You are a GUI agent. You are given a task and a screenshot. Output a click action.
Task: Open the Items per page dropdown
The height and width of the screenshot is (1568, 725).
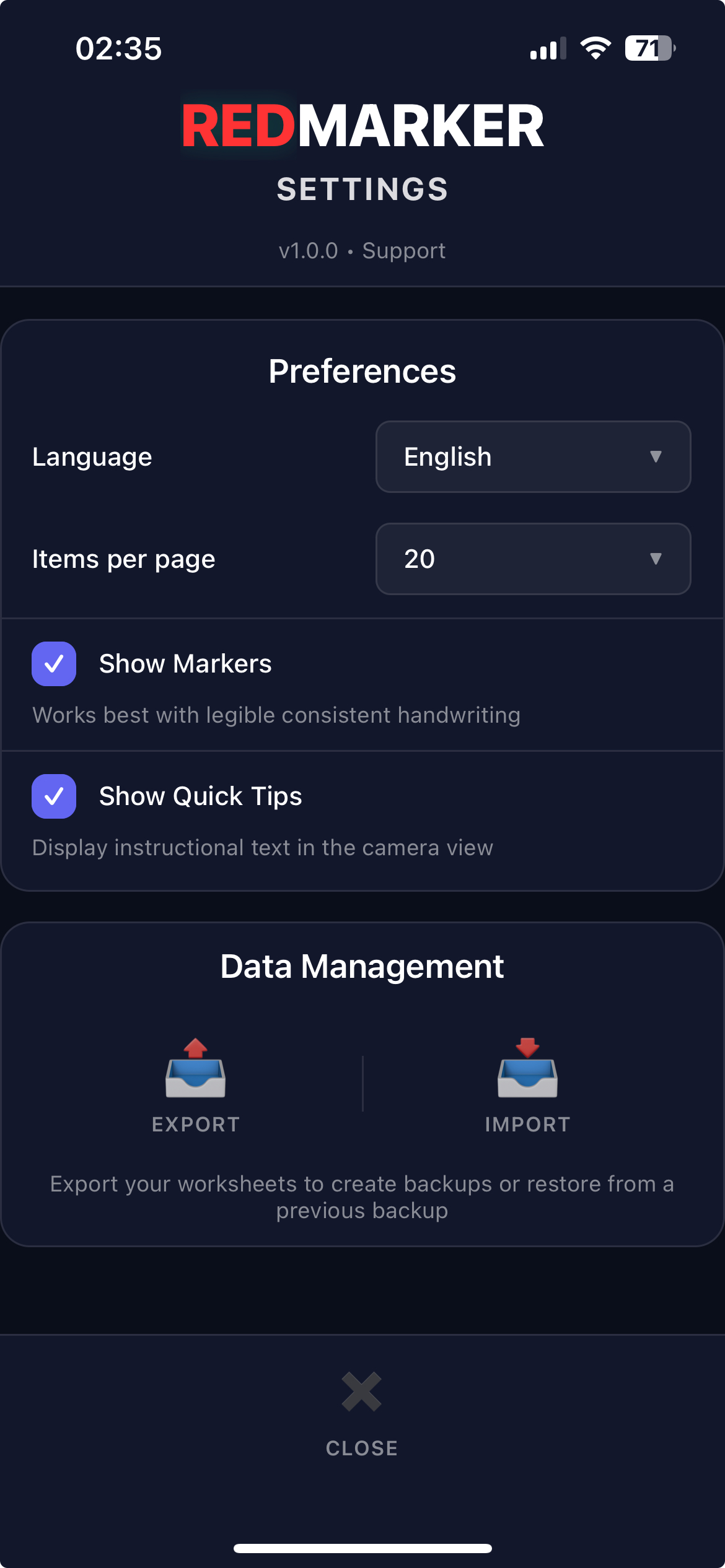(x=533, y=559)
